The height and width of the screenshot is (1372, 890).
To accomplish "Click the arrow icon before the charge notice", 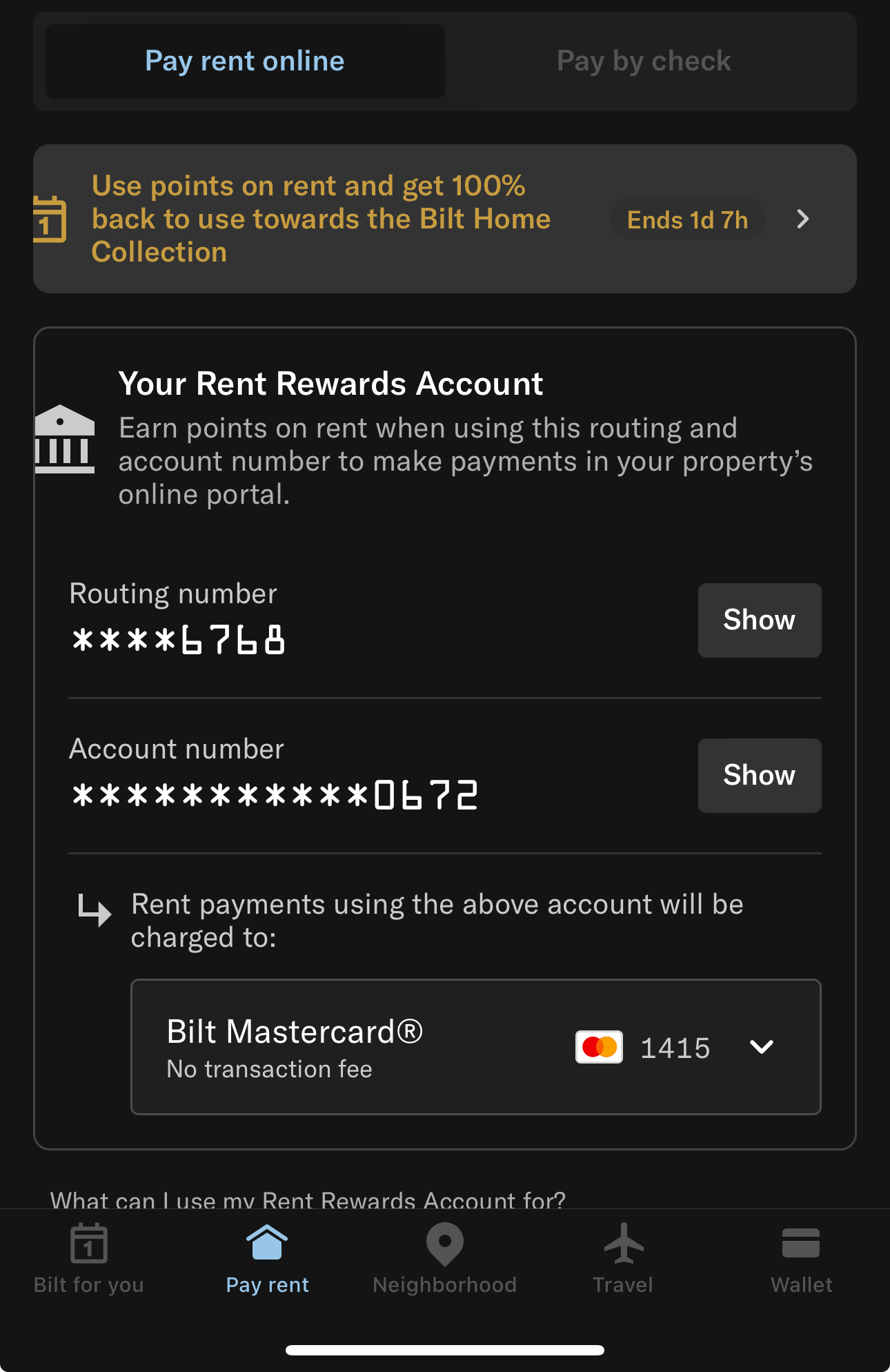I will tap(96, 911).
